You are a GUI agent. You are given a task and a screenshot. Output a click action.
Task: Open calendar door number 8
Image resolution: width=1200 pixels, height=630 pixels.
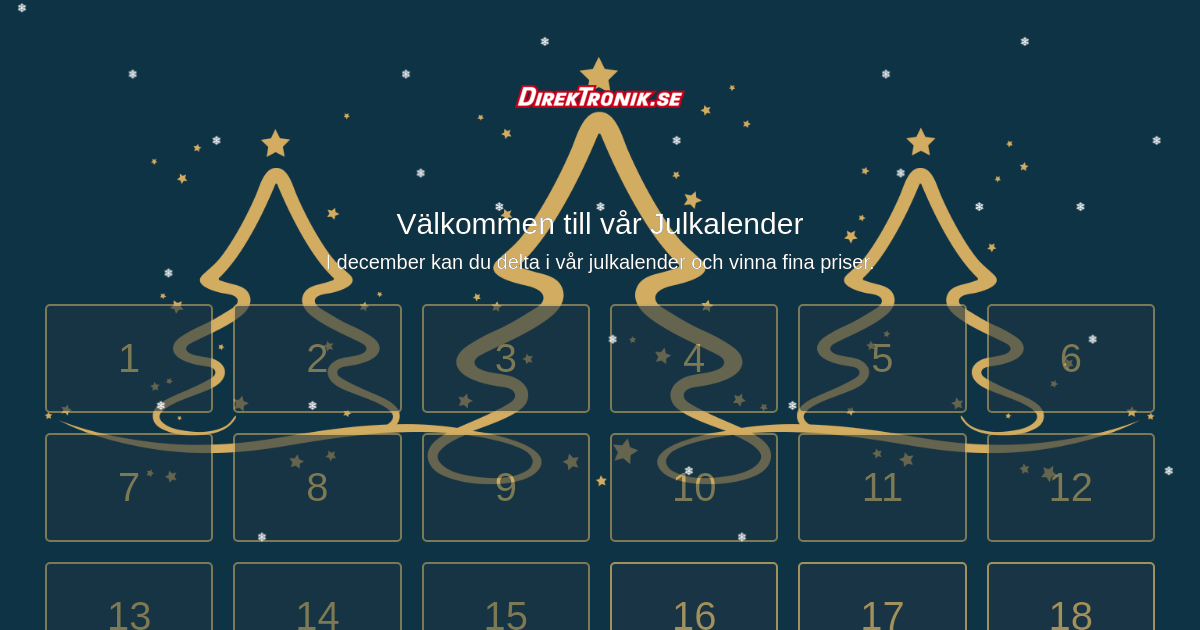pos(317,487)
